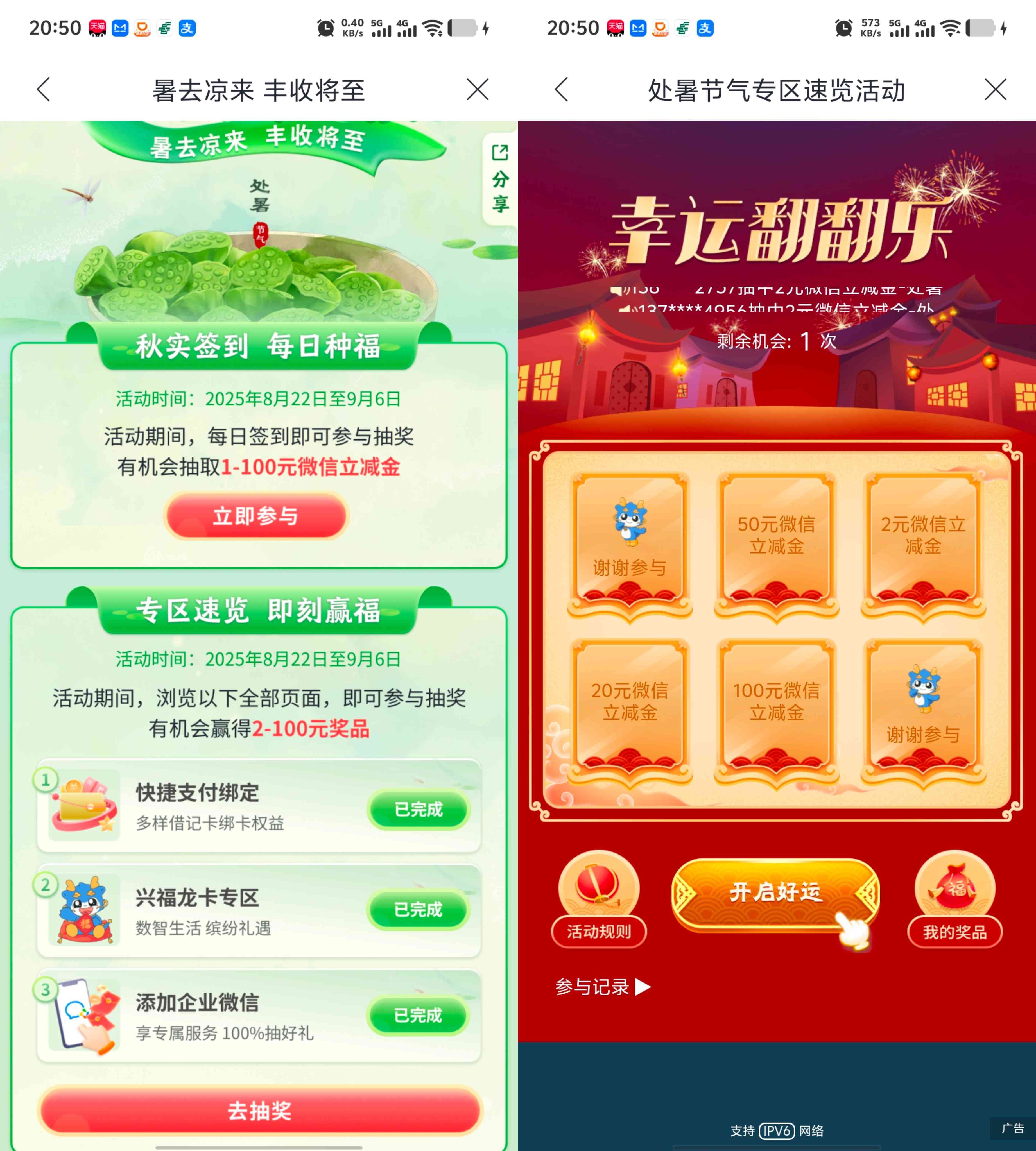This screenshot has height=1151, width=1036.
Task: Close the 暑去凉来 丰收将至 page
Action: pyautogui.click(x=477, y=90)
